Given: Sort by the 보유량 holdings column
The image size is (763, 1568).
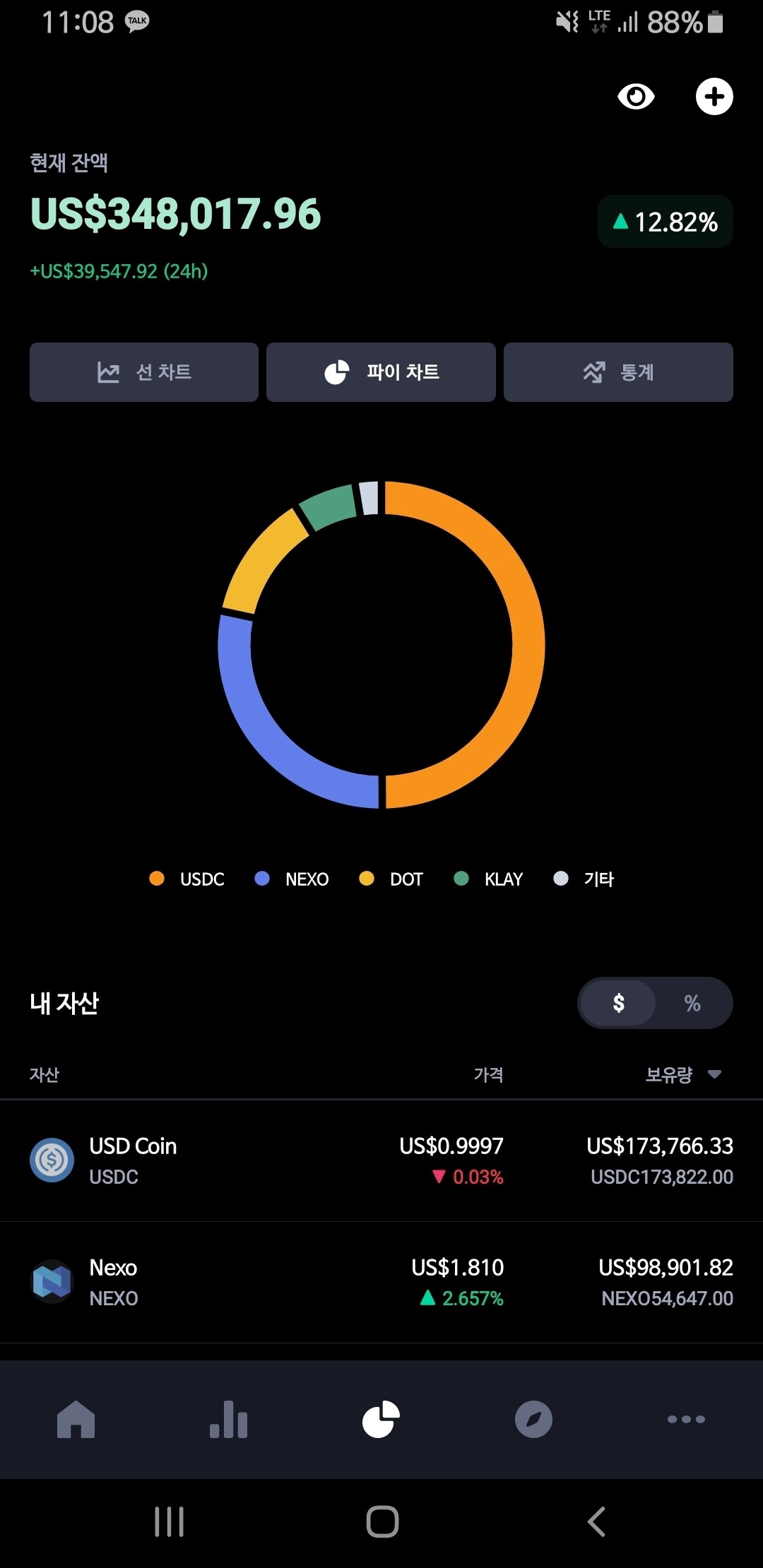Looking at the screenshot, I should [682, 1074].
